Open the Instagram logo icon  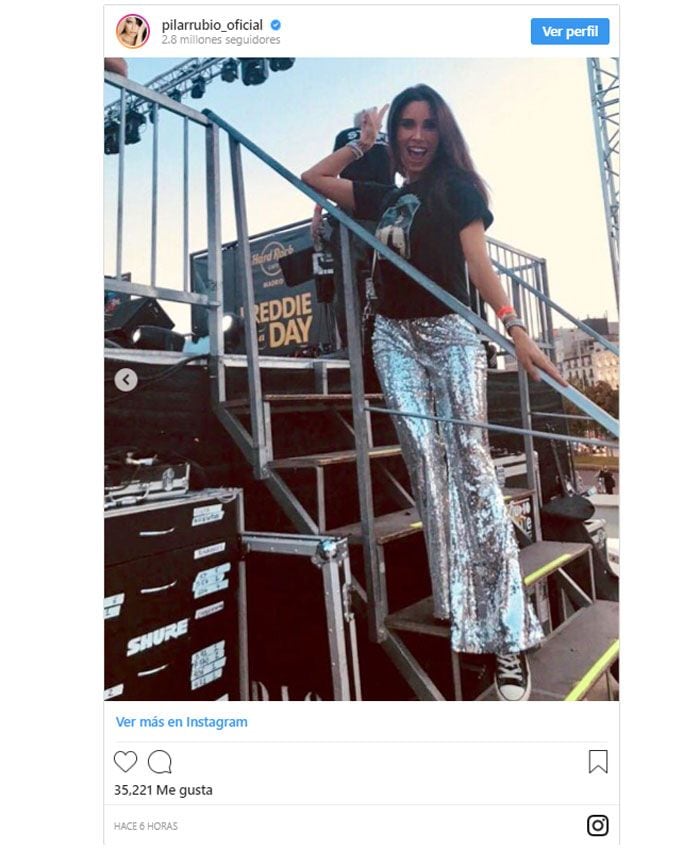click(x=597, y=825)
